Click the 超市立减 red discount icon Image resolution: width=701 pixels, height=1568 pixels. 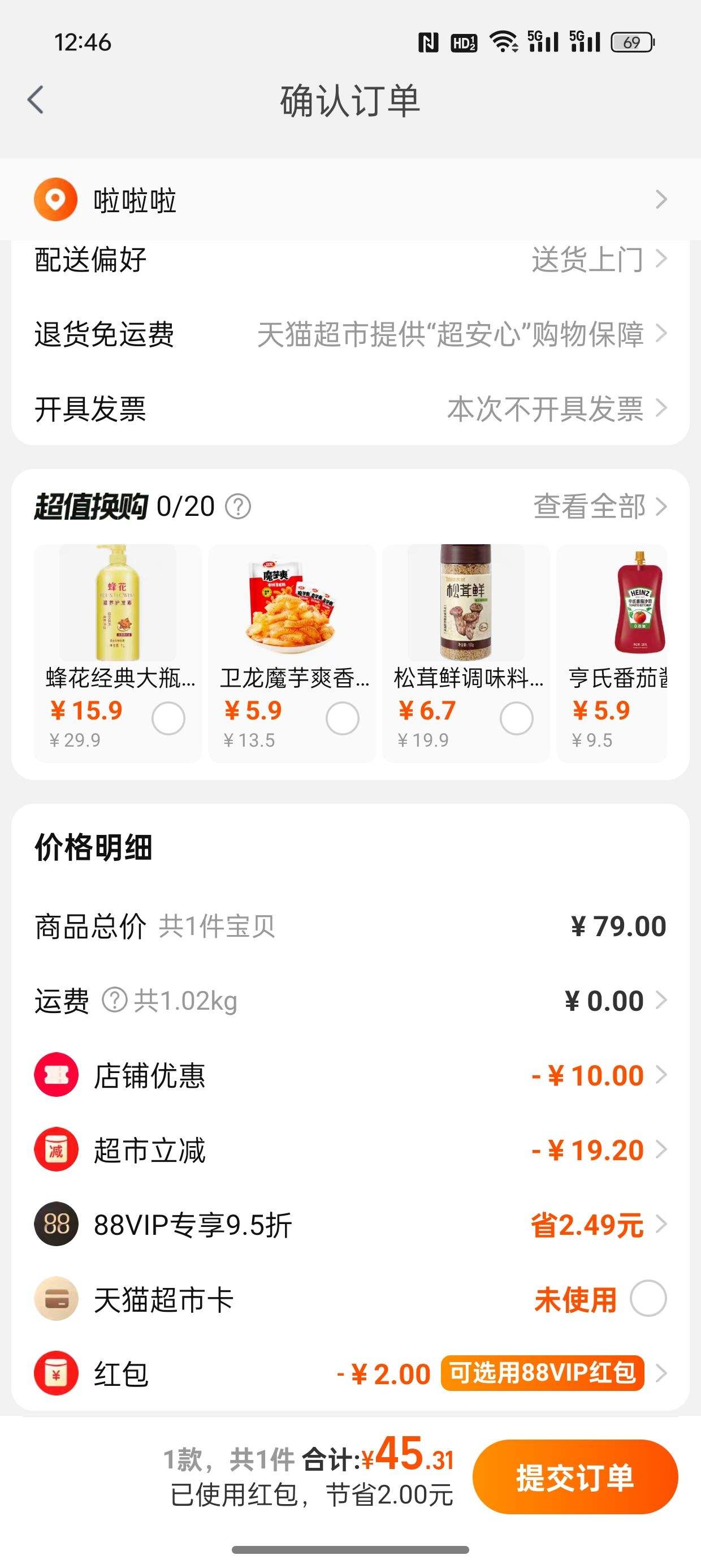[x=55, y=1151]
